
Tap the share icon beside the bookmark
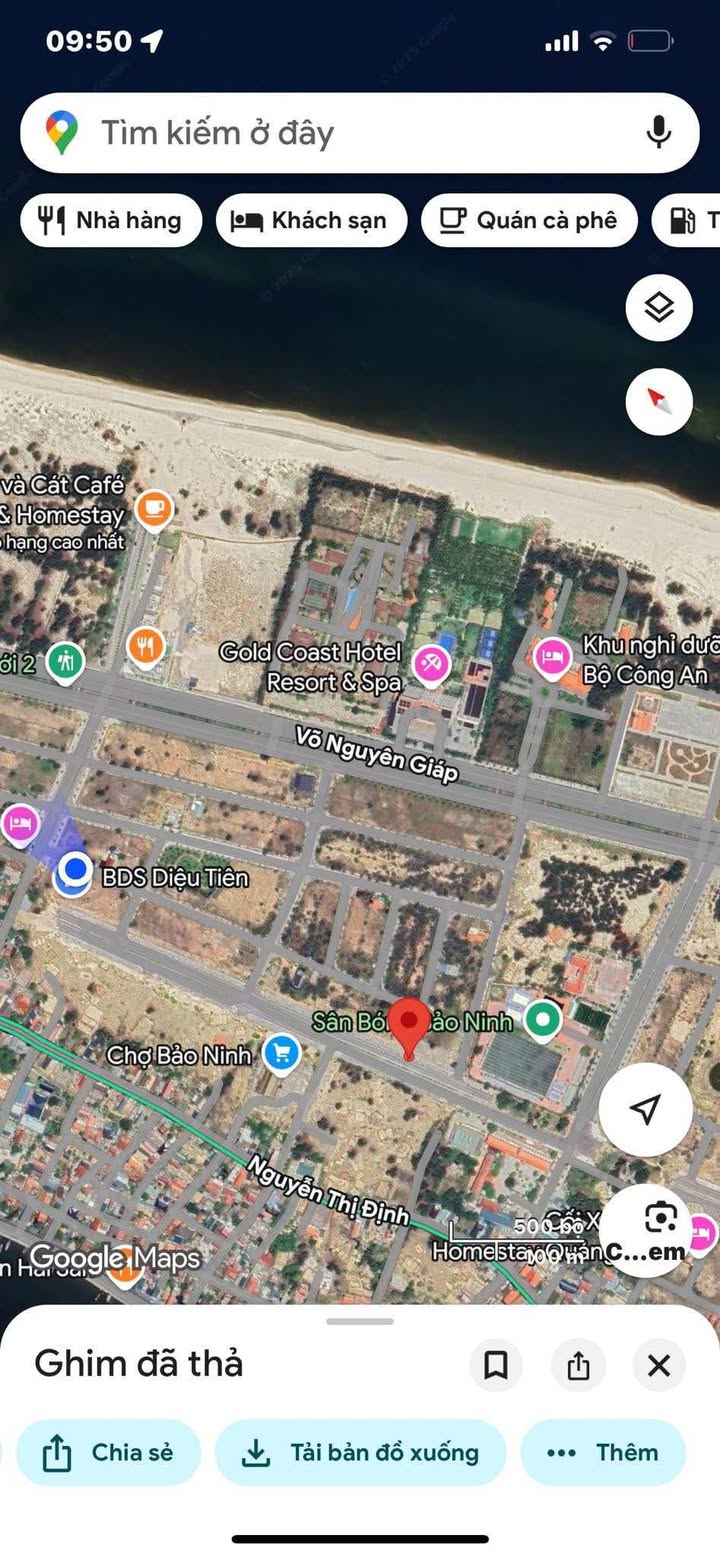pyautogui.click(x=578, y=1365)
